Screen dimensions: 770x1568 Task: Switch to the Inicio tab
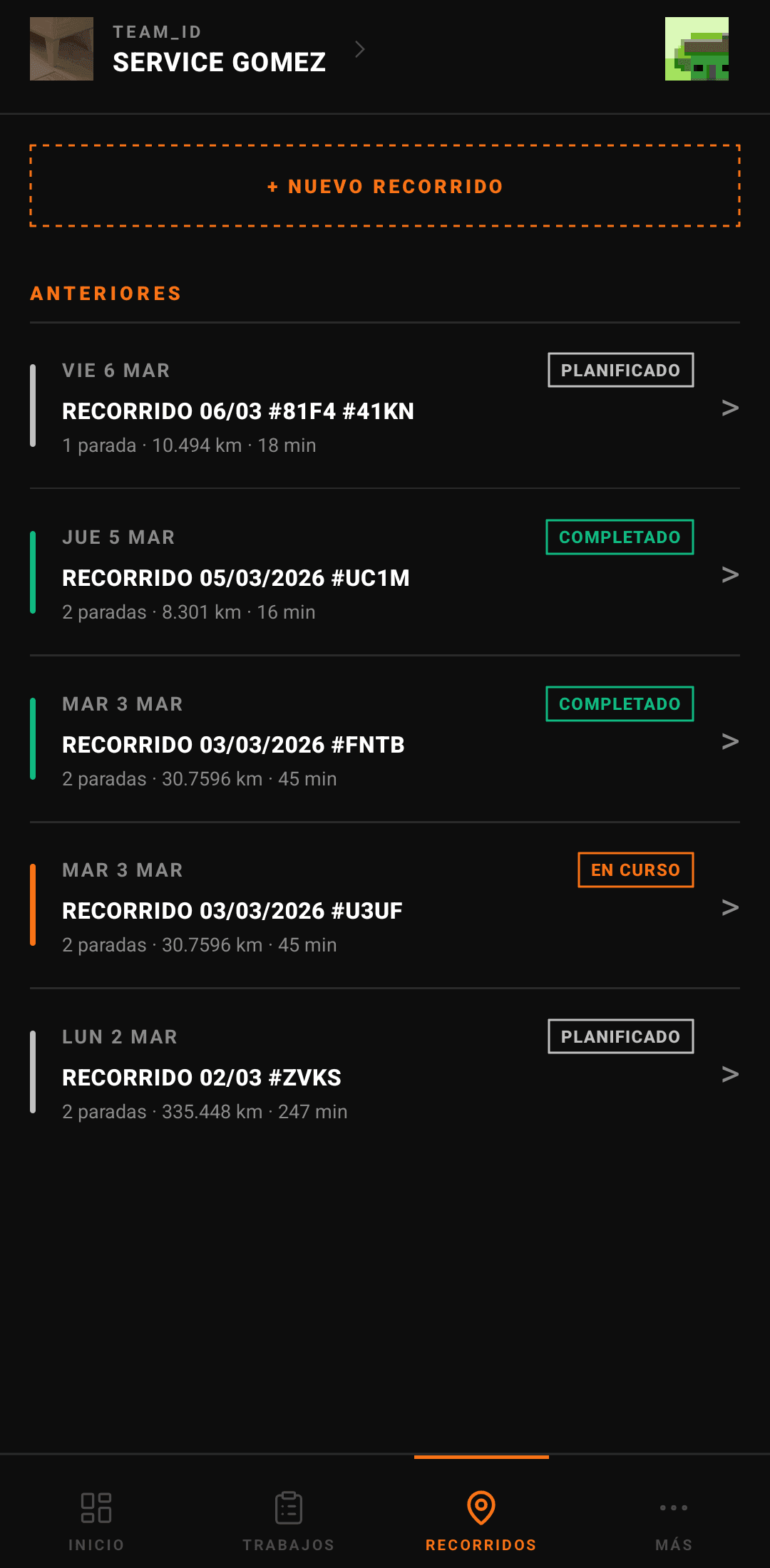(96, 1520)
